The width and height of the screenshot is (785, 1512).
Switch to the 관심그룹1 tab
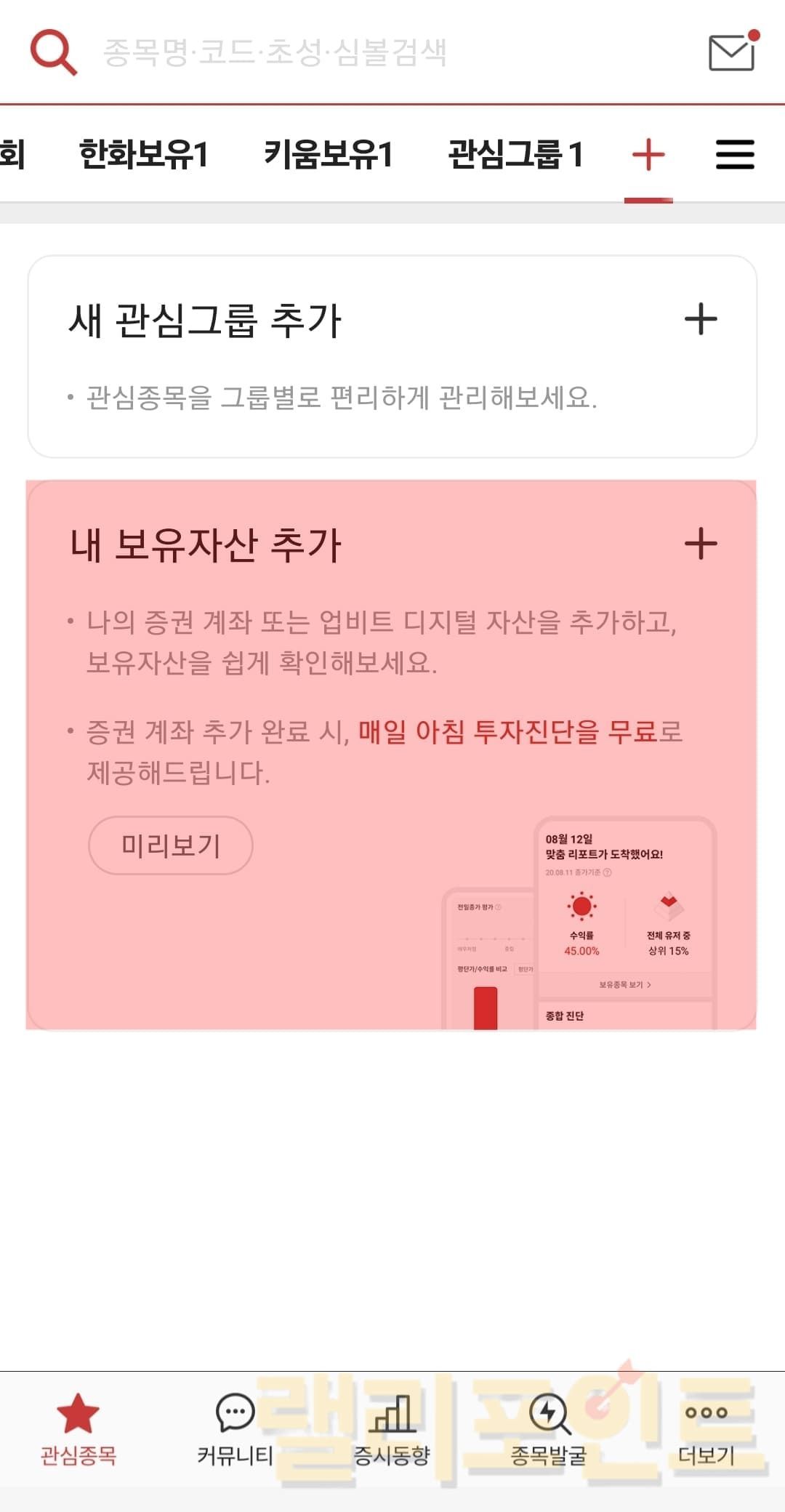point(515,154)
